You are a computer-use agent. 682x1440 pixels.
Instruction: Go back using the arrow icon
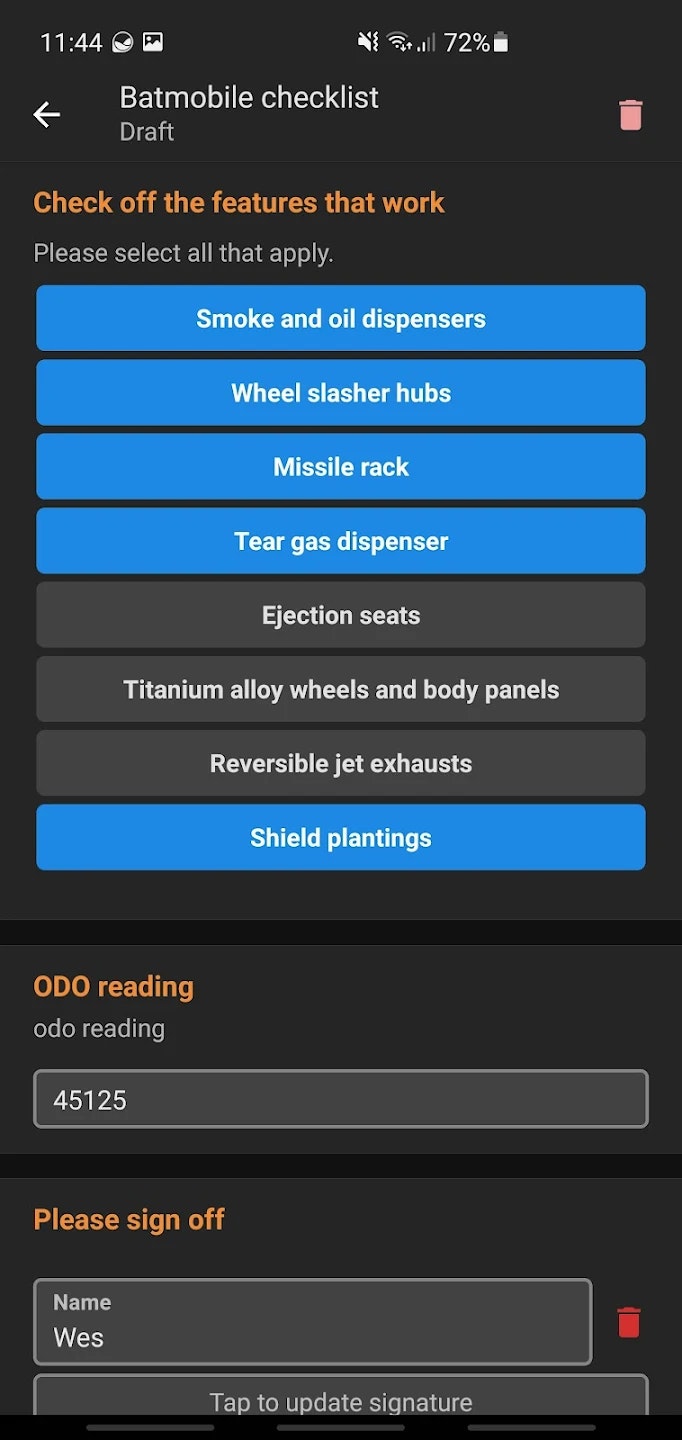47,115
